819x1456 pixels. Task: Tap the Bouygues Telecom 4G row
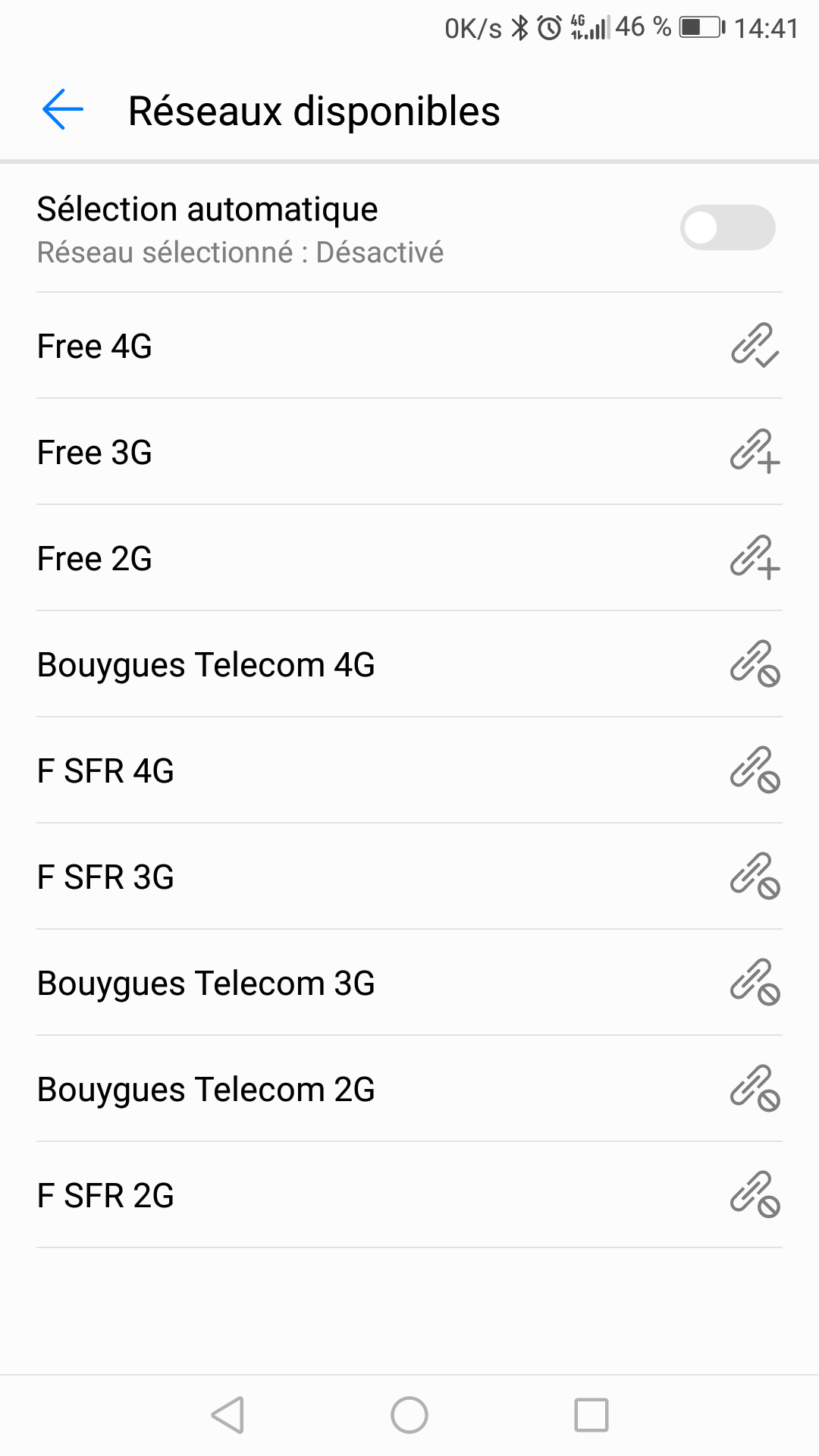point(409,664)
